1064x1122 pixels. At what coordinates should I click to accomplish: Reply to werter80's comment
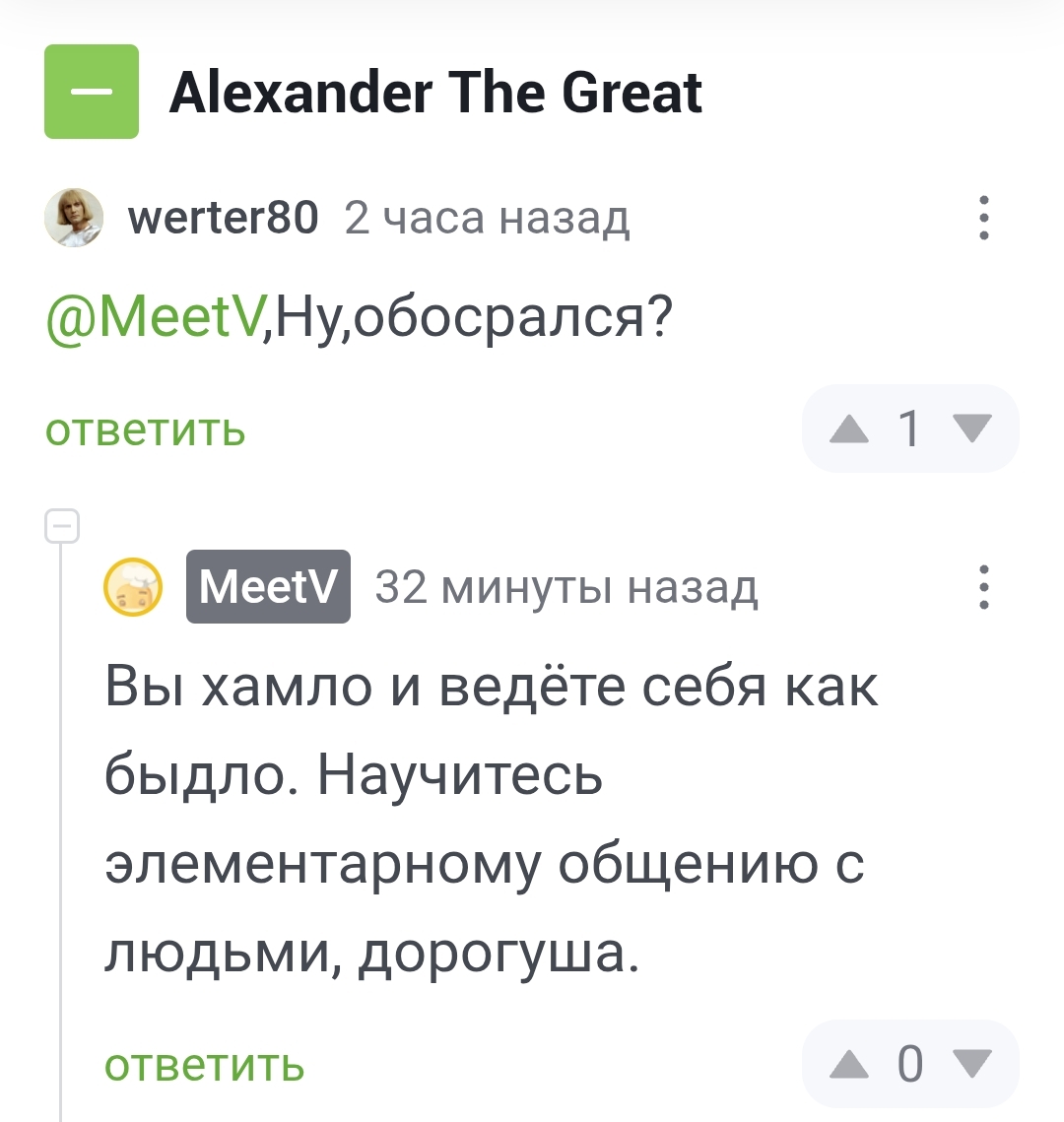tap(145, 430)
